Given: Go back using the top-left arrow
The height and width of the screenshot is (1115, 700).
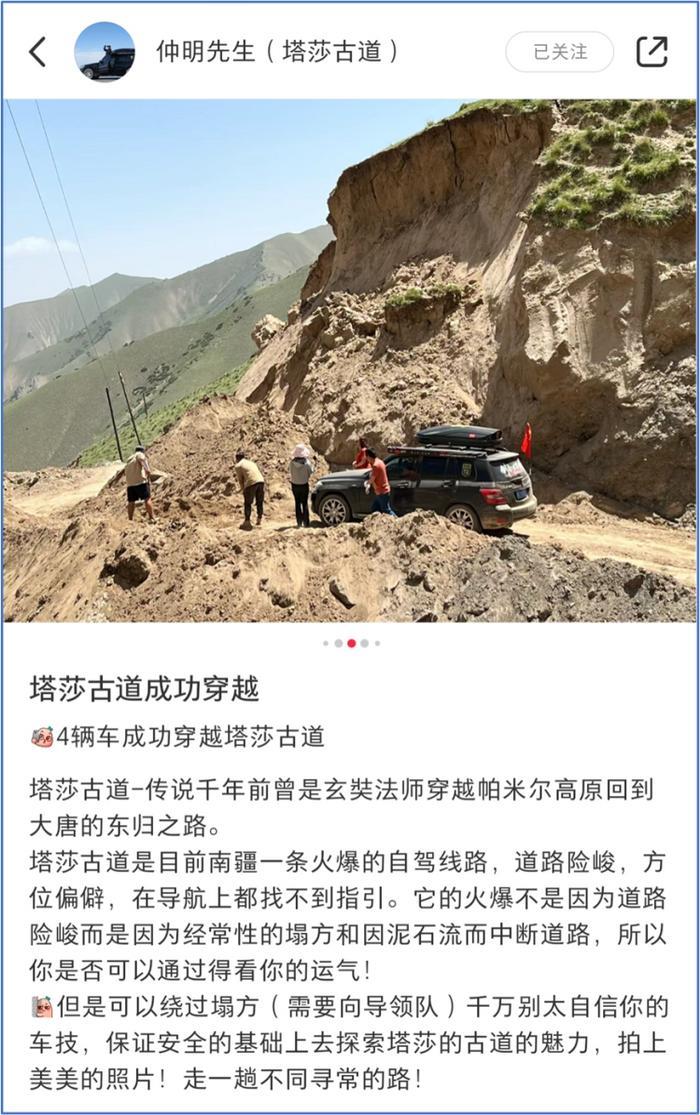Looking at the screenshot, I should 37,52.
